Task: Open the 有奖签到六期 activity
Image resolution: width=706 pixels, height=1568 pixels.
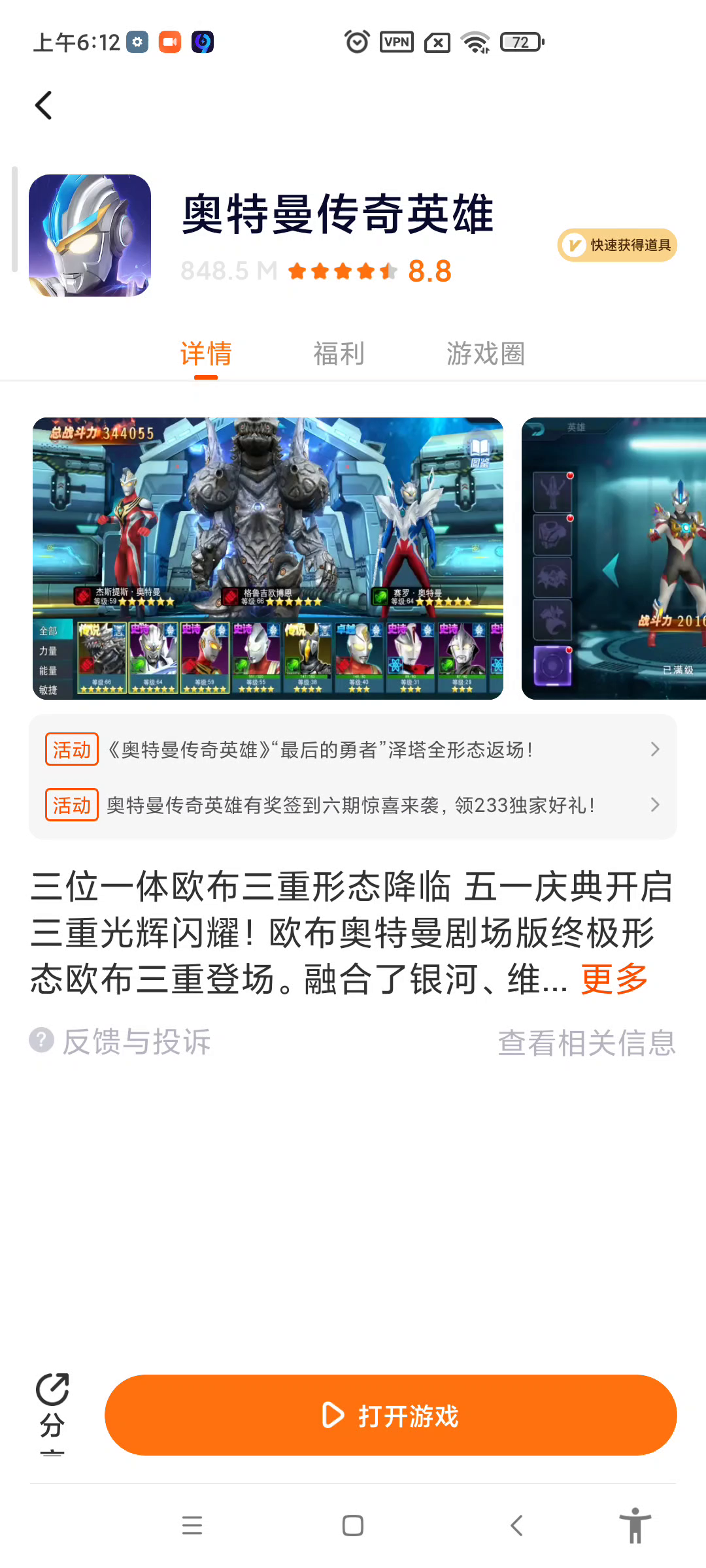Action: point(353,805)
